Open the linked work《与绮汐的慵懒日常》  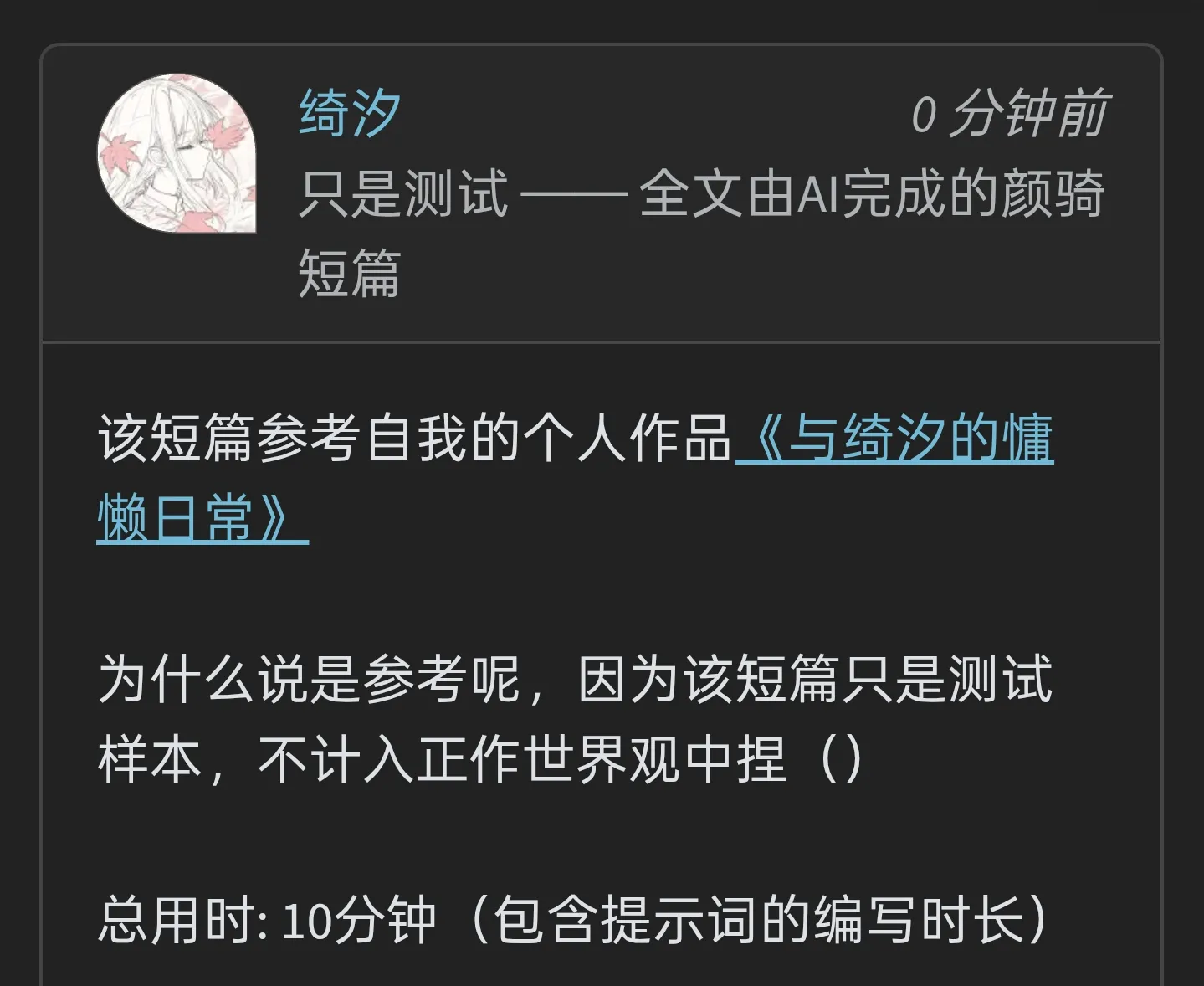[894, 439]
